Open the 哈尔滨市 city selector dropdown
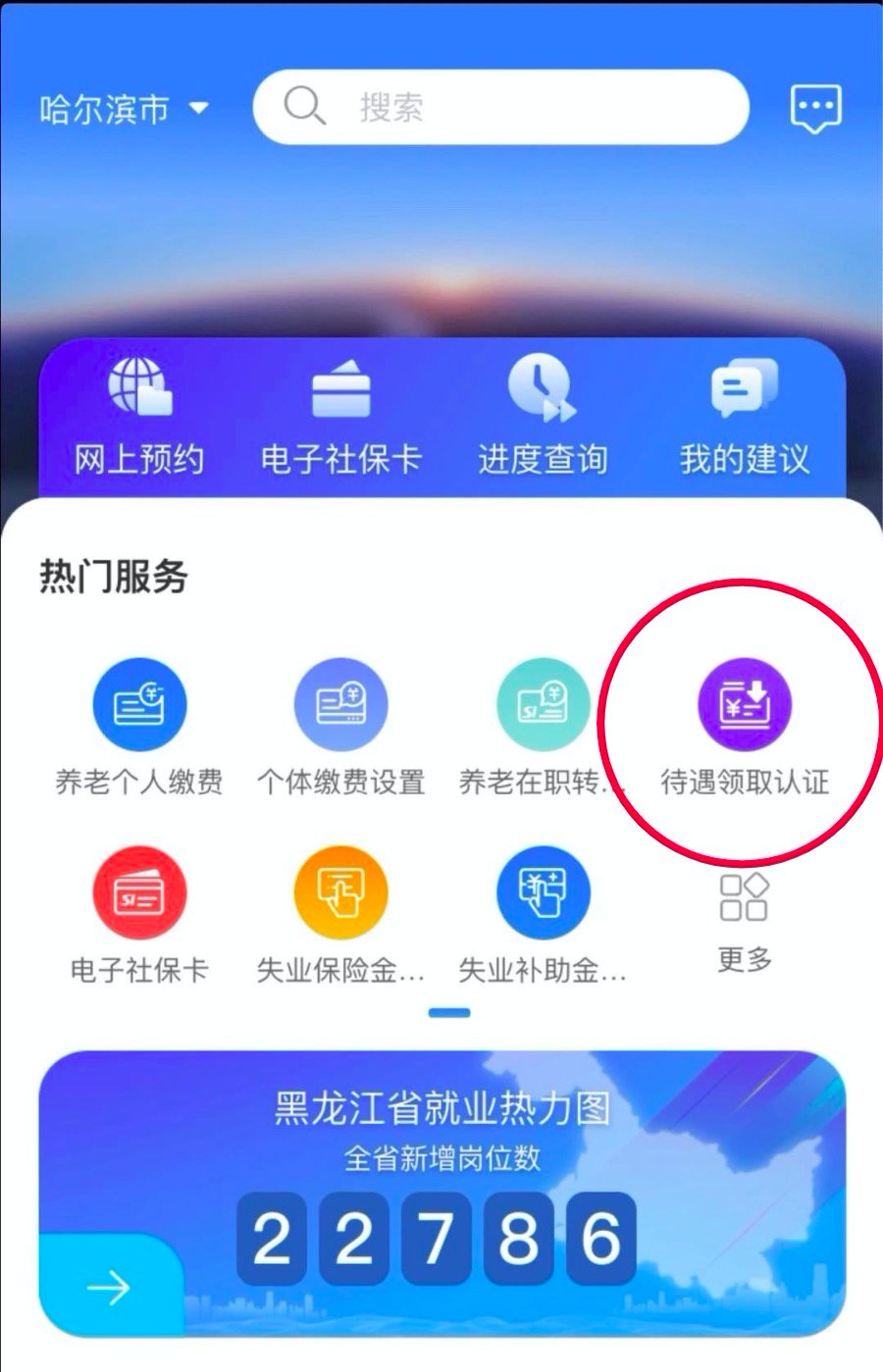This screenshot has height=1372, width=883. [124, 109]
